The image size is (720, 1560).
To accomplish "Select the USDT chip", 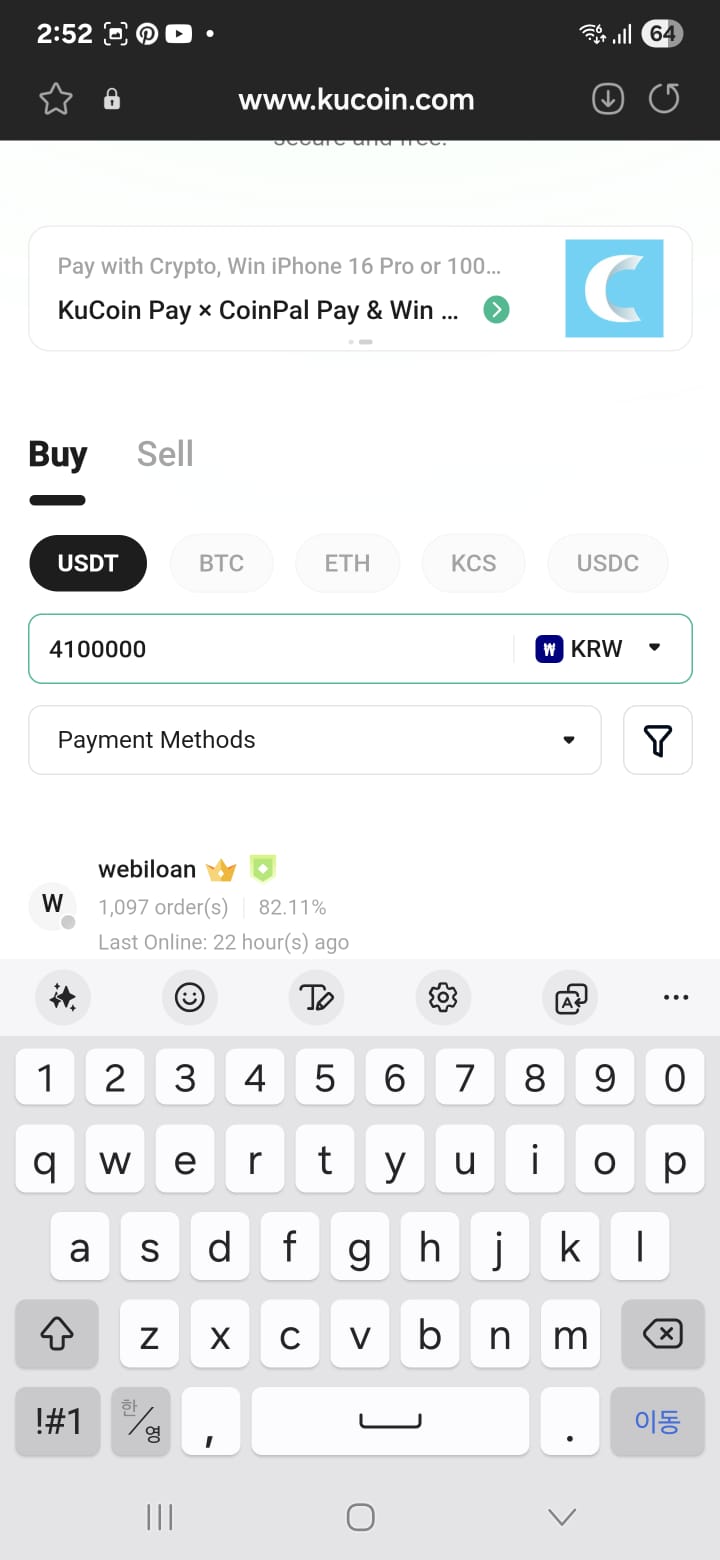I will coord(88,563).
